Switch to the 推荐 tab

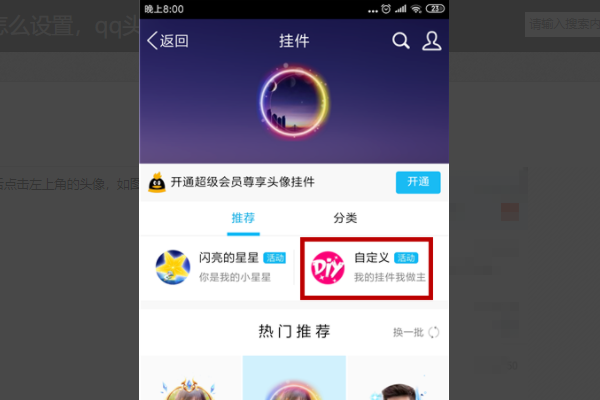[x=244, y=218]
